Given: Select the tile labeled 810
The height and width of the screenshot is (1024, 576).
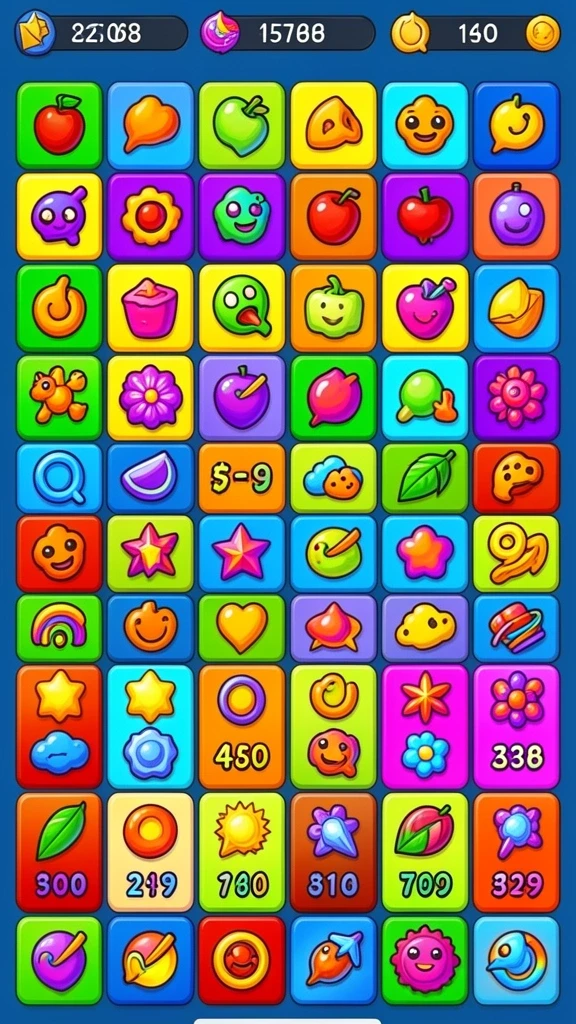Looking at the screenshot, I should click(x=334, y=852).
